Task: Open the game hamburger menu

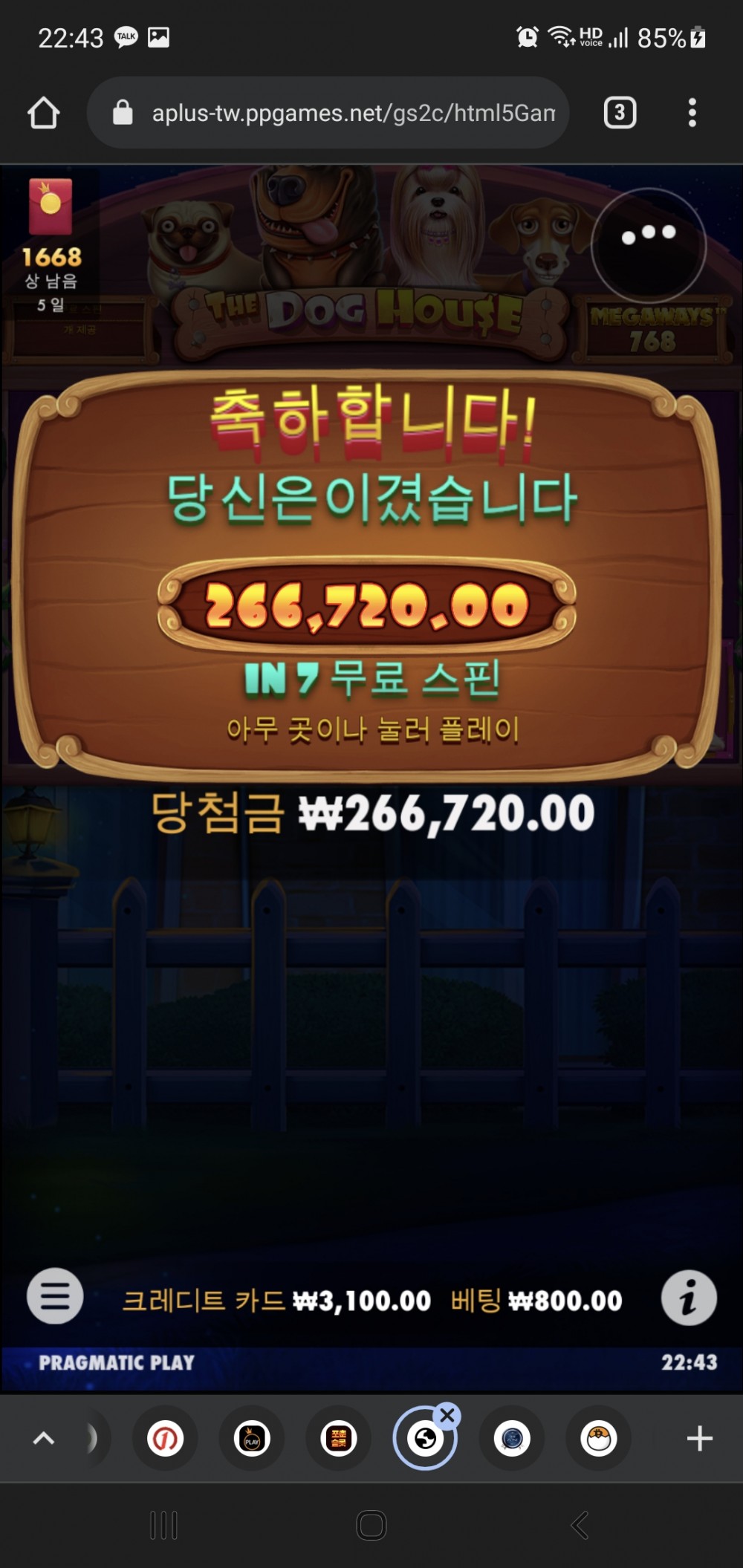Action: [x=54, y=1296]
